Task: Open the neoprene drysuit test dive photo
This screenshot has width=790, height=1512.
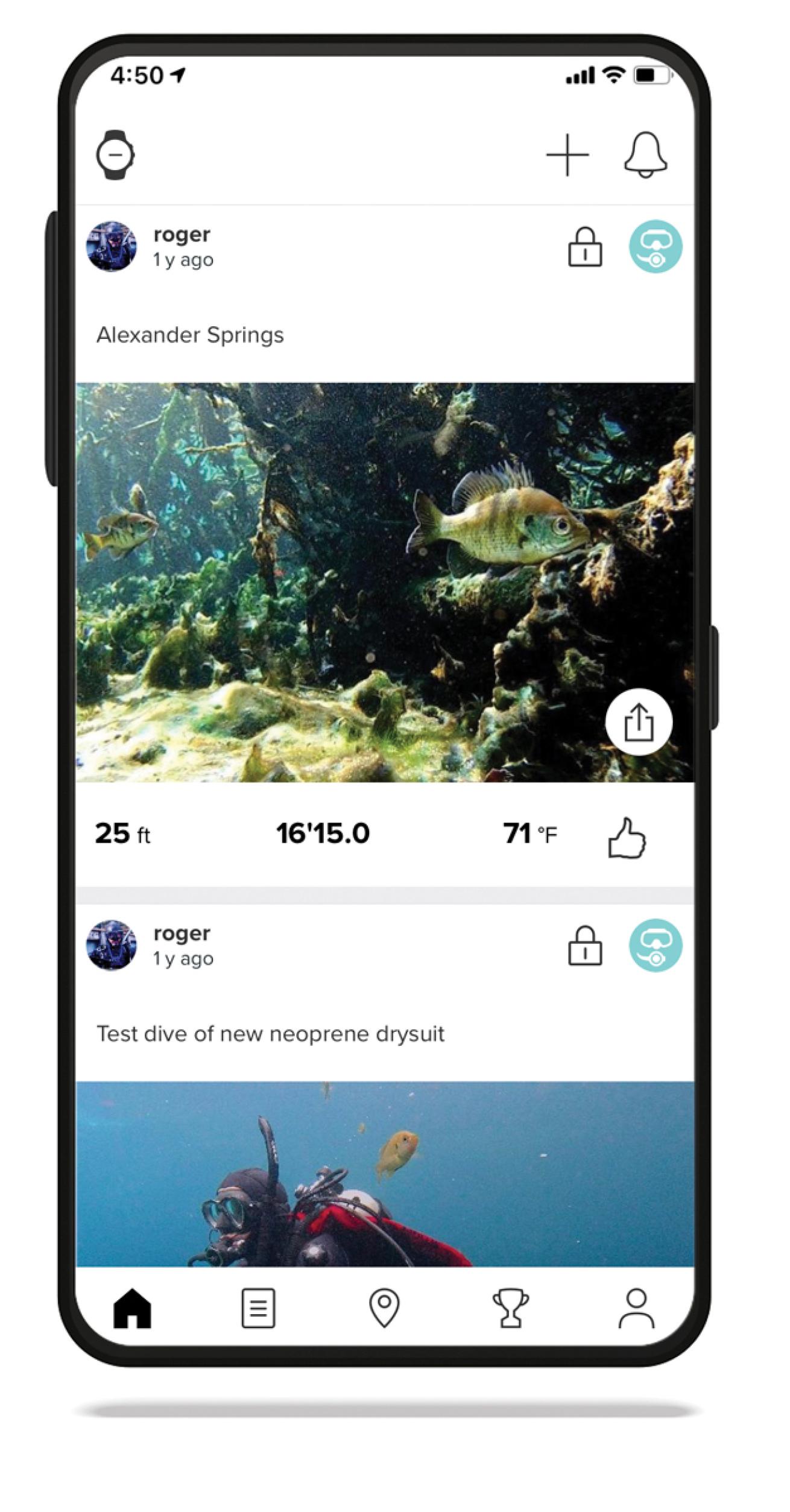Action: tap(385, 1172)
